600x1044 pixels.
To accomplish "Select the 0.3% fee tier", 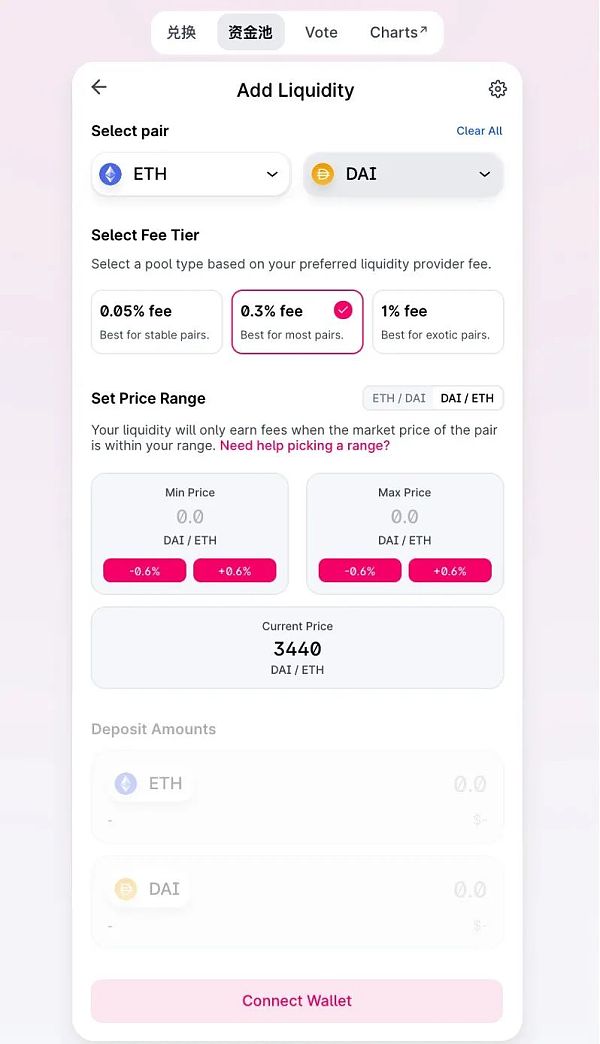I will [x=297, y=322].
